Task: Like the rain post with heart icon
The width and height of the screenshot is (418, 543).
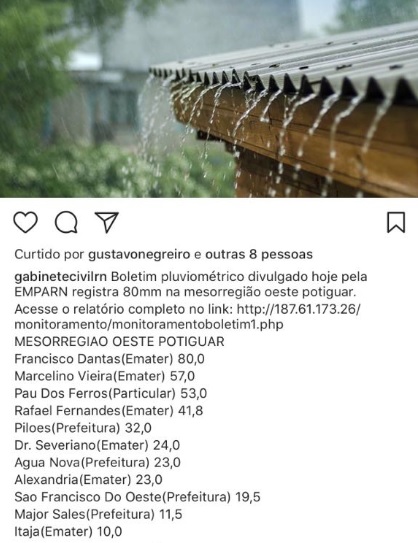Action: tap(25, 222)
